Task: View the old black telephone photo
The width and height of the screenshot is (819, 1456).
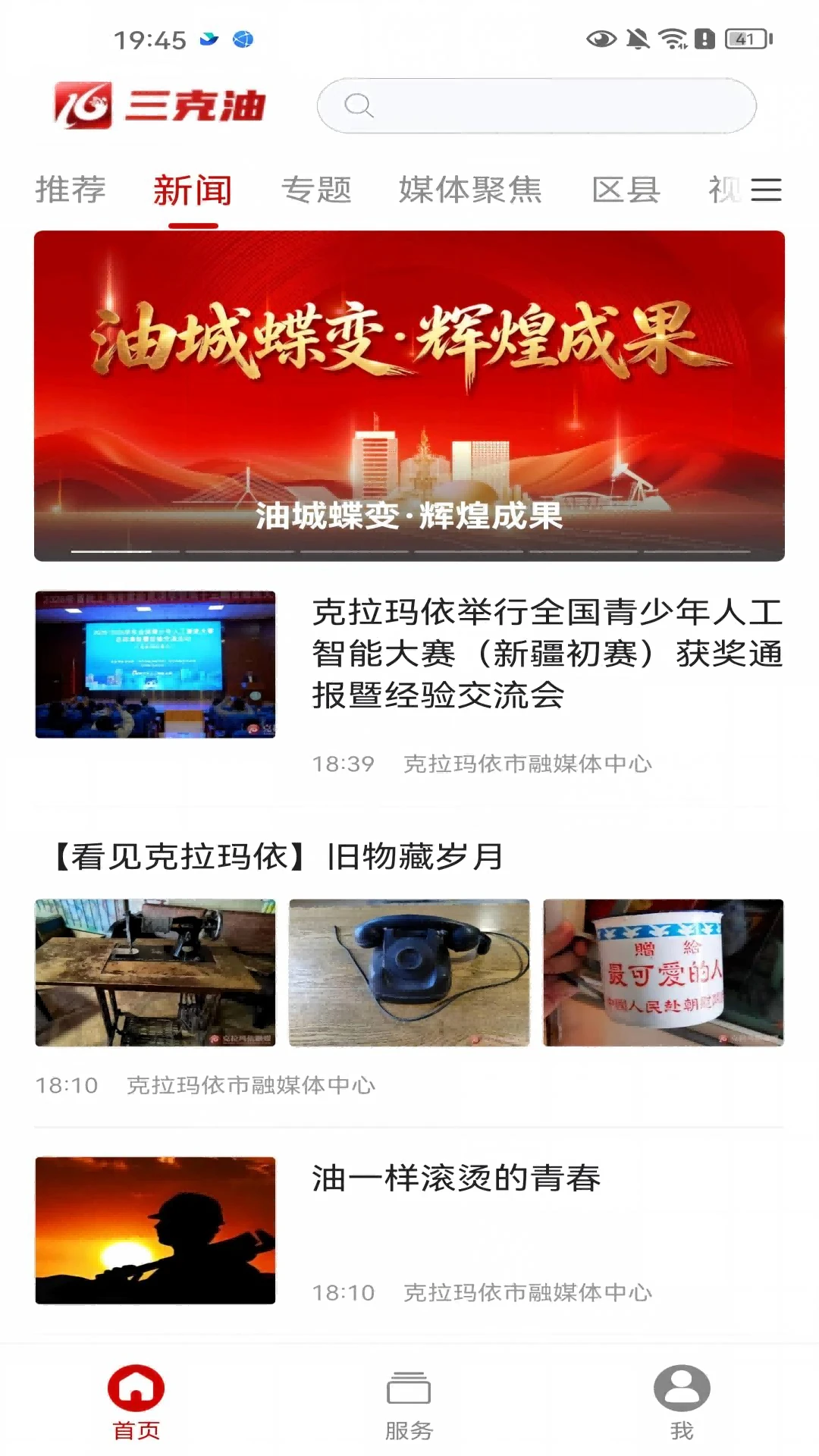Action: tap(409, 973)
